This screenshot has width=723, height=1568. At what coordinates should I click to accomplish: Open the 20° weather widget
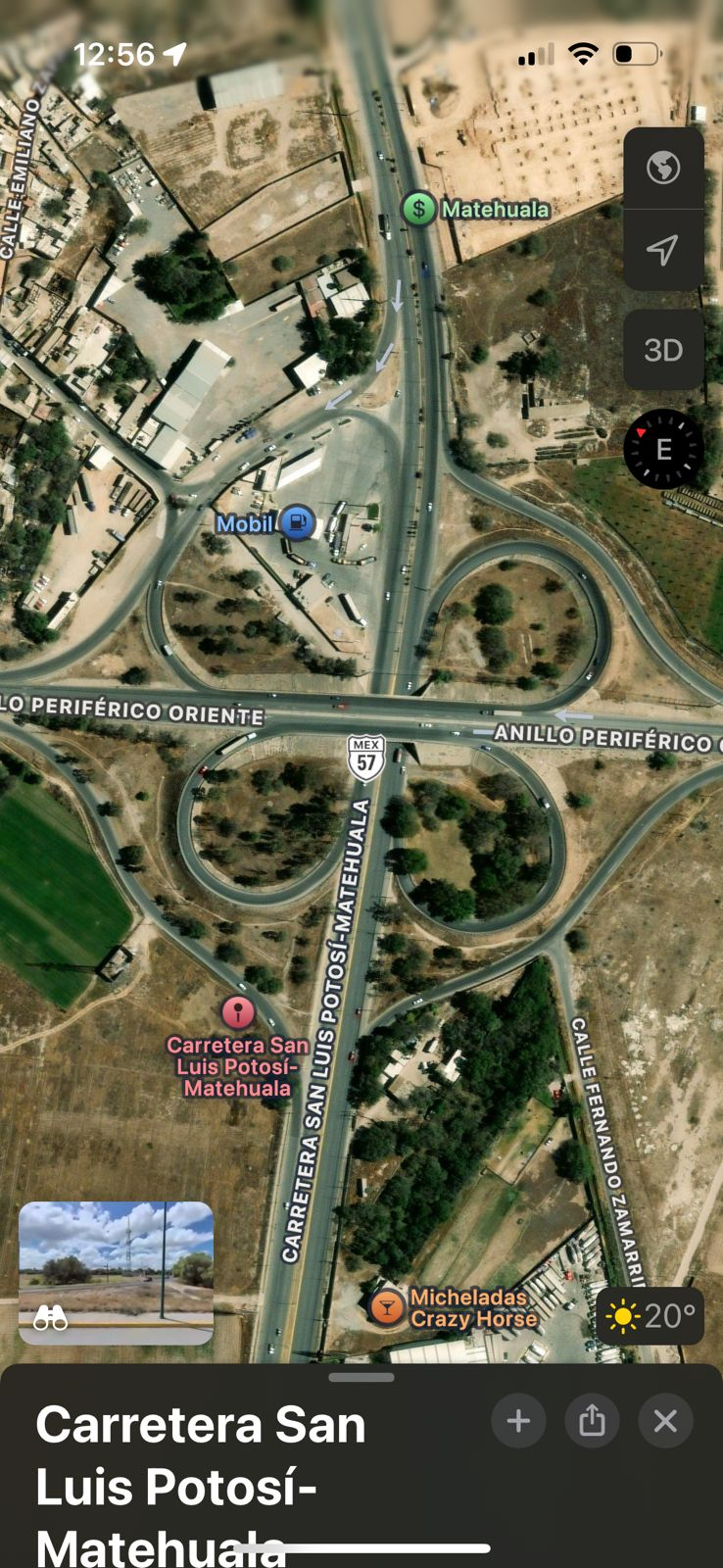[651, 1316]
